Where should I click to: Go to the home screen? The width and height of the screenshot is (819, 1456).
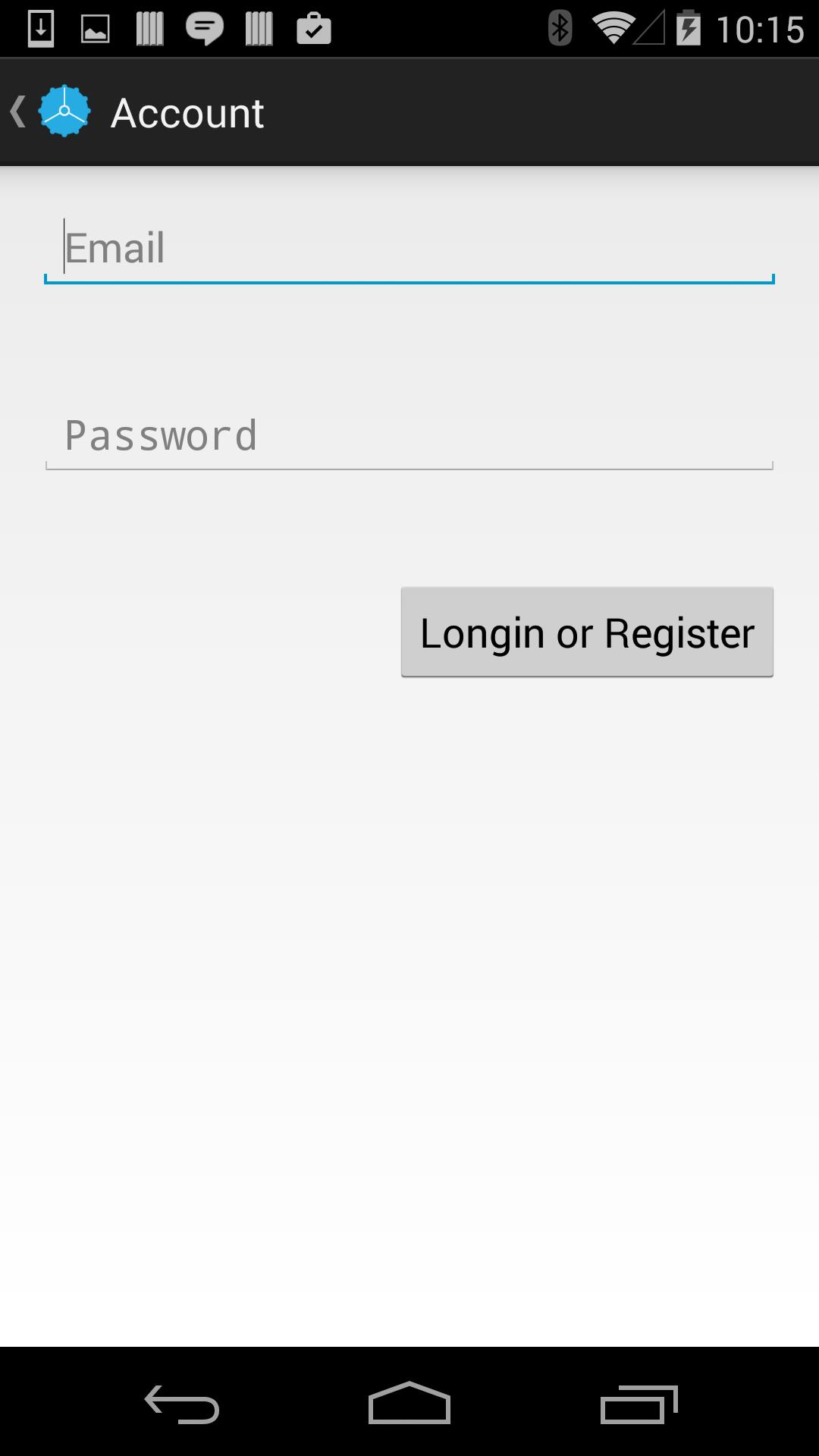pyautogui.click(x=409, y=1404)
